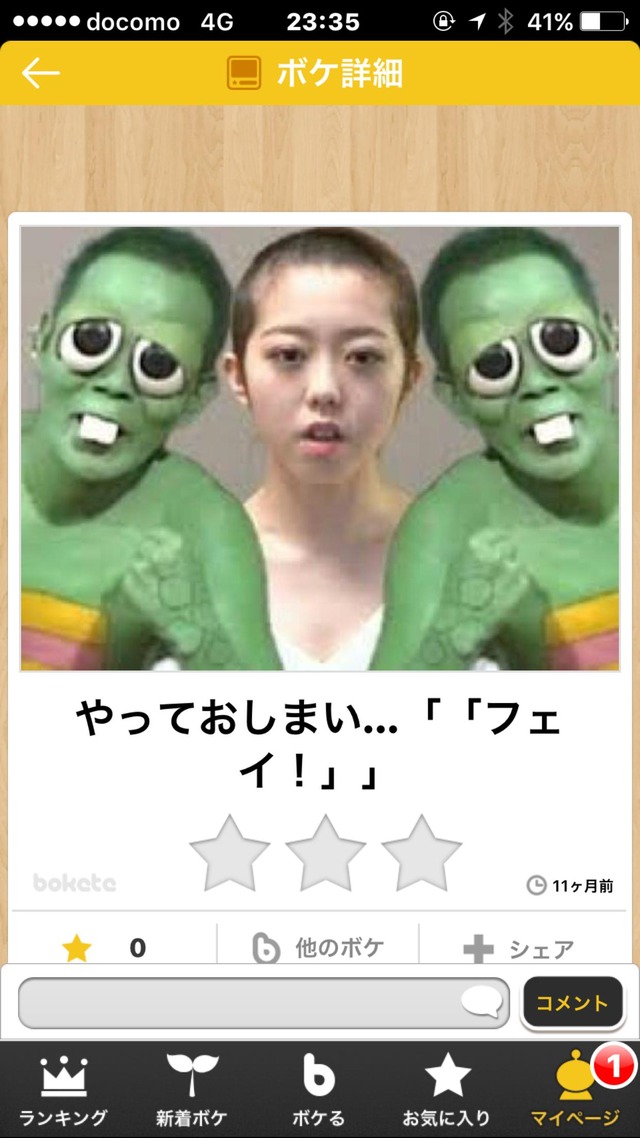
Task: Rate the boke with the second star
Action: click(x=325, y=854)
